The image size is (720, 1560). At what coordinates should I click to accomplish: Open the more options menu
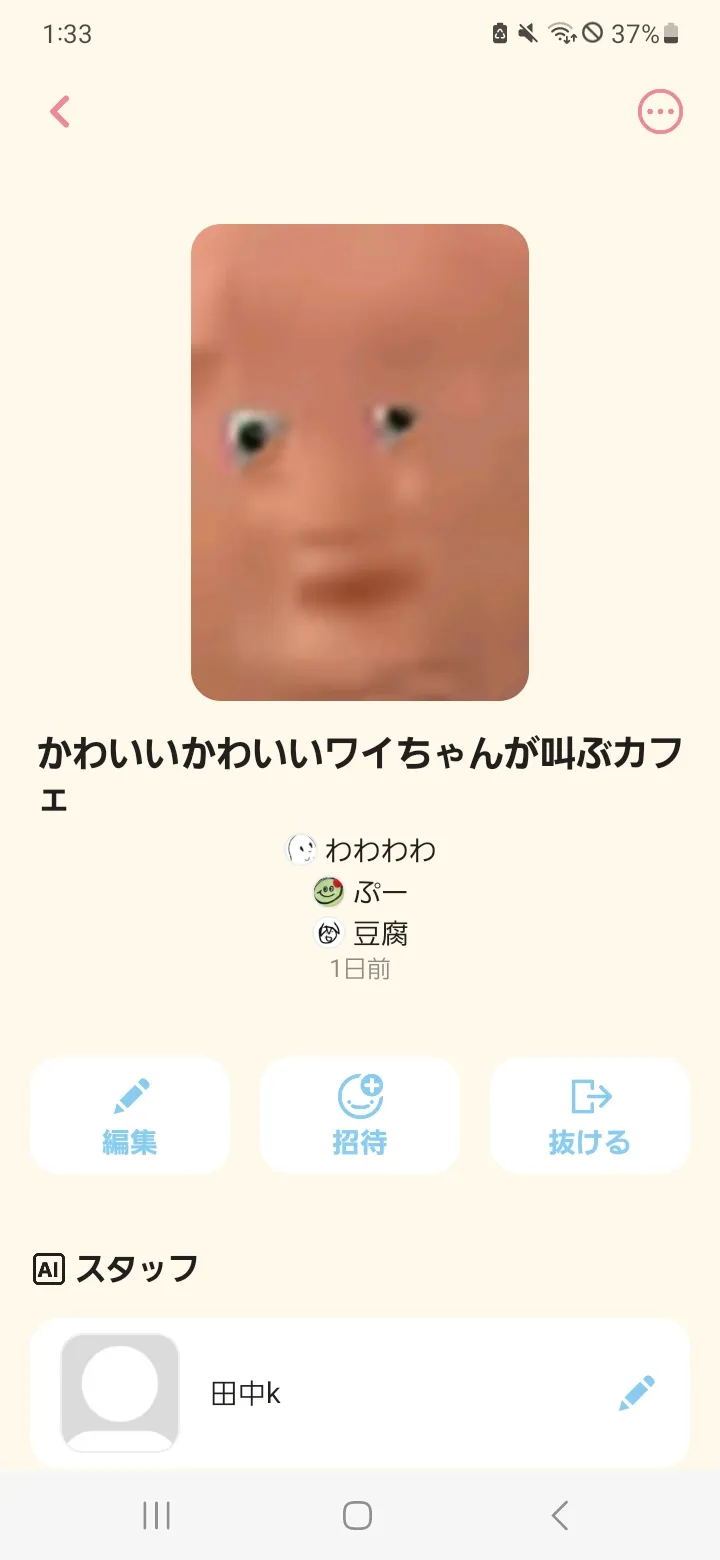[x=660, y=112]
